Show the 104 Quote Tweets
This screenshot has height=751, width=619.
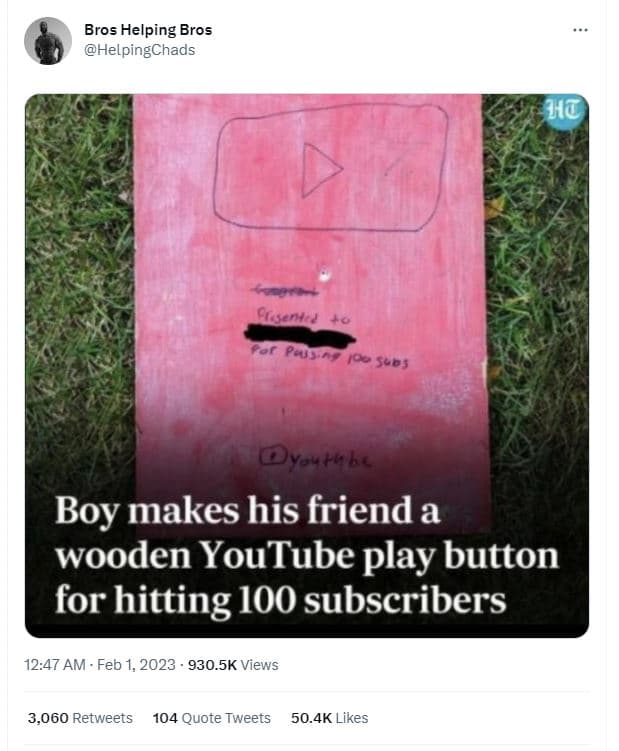[211, 718]
